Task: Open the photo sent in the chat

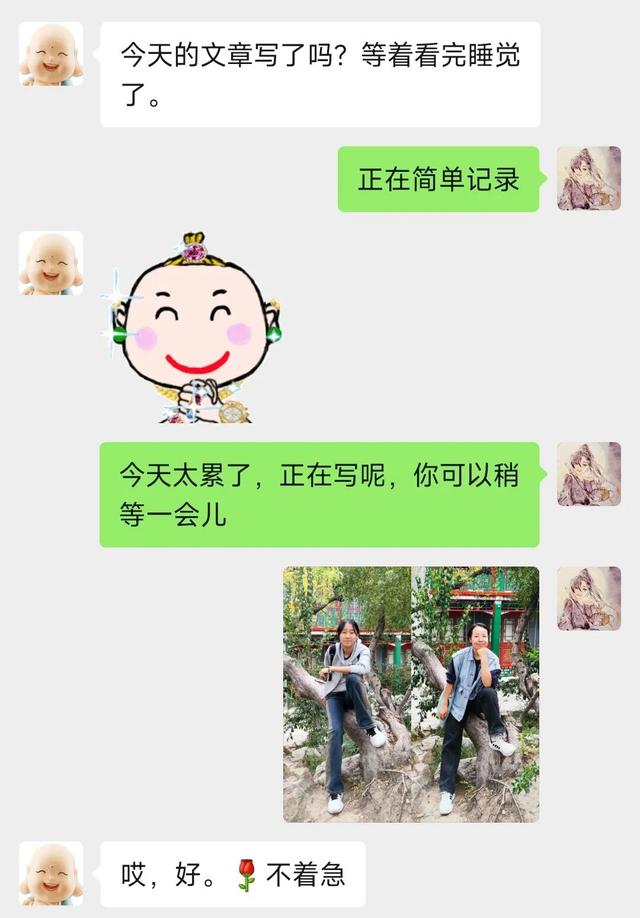Action: click(411, 694)
